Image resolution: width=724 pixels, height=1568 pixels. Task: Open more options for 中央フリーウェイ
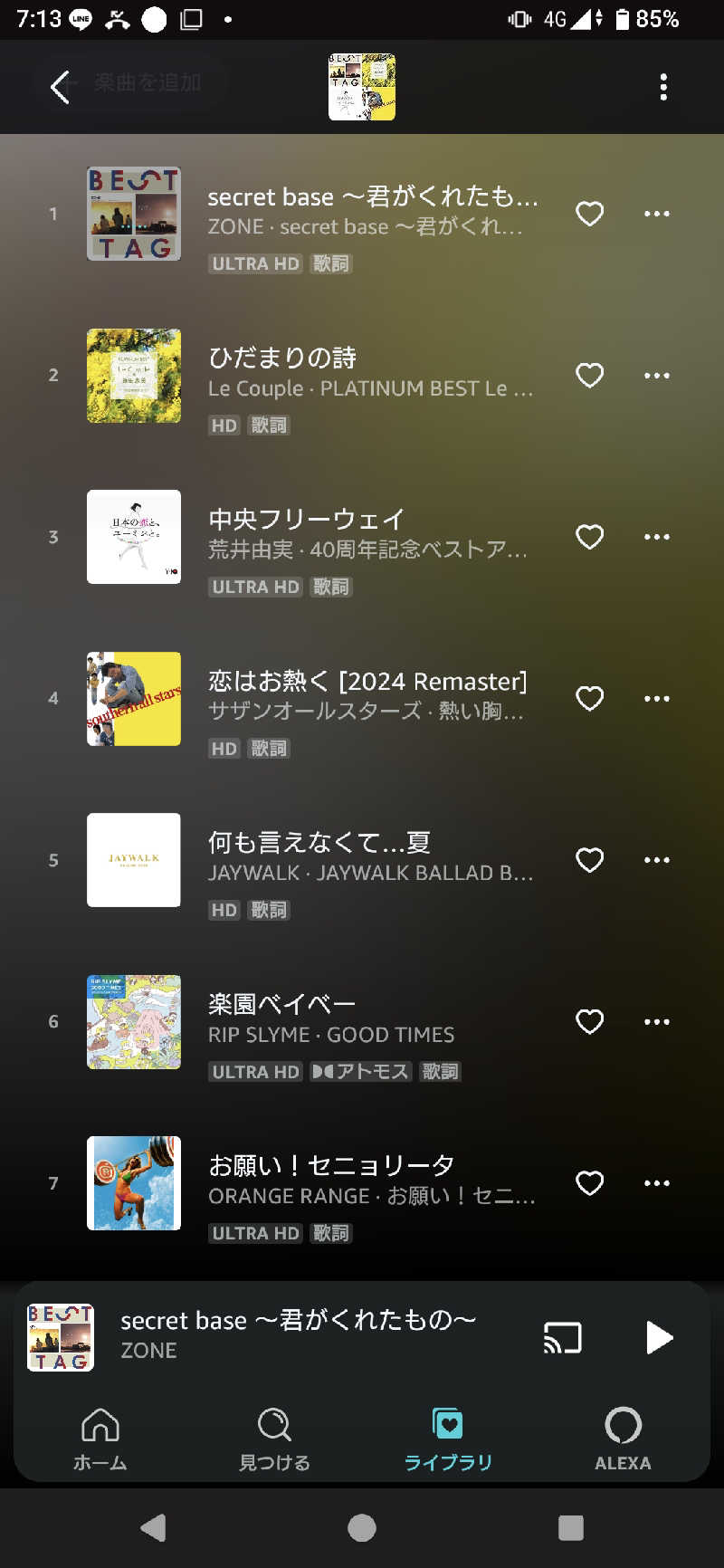click(656, 537)
